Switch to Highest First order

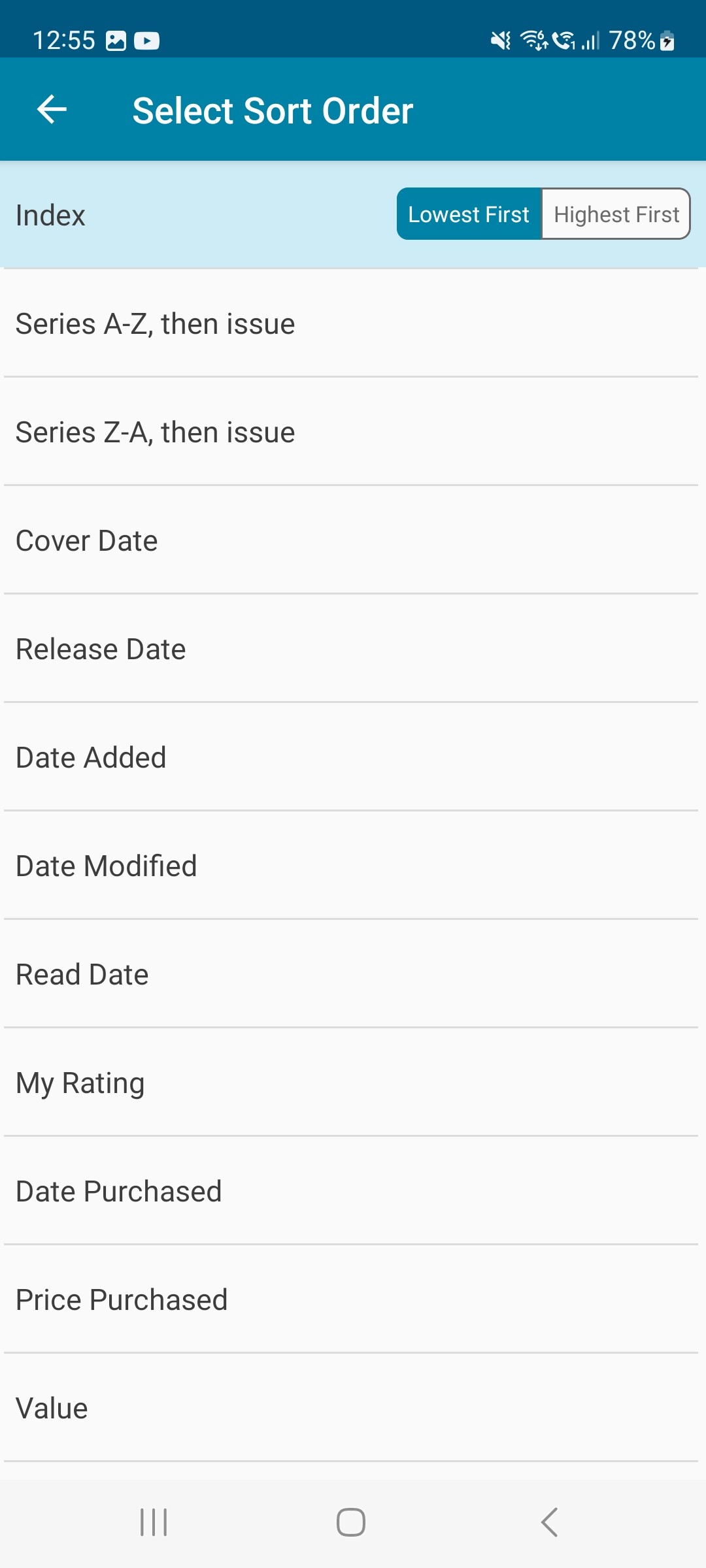pyautogui.click(x=616, y=214)
